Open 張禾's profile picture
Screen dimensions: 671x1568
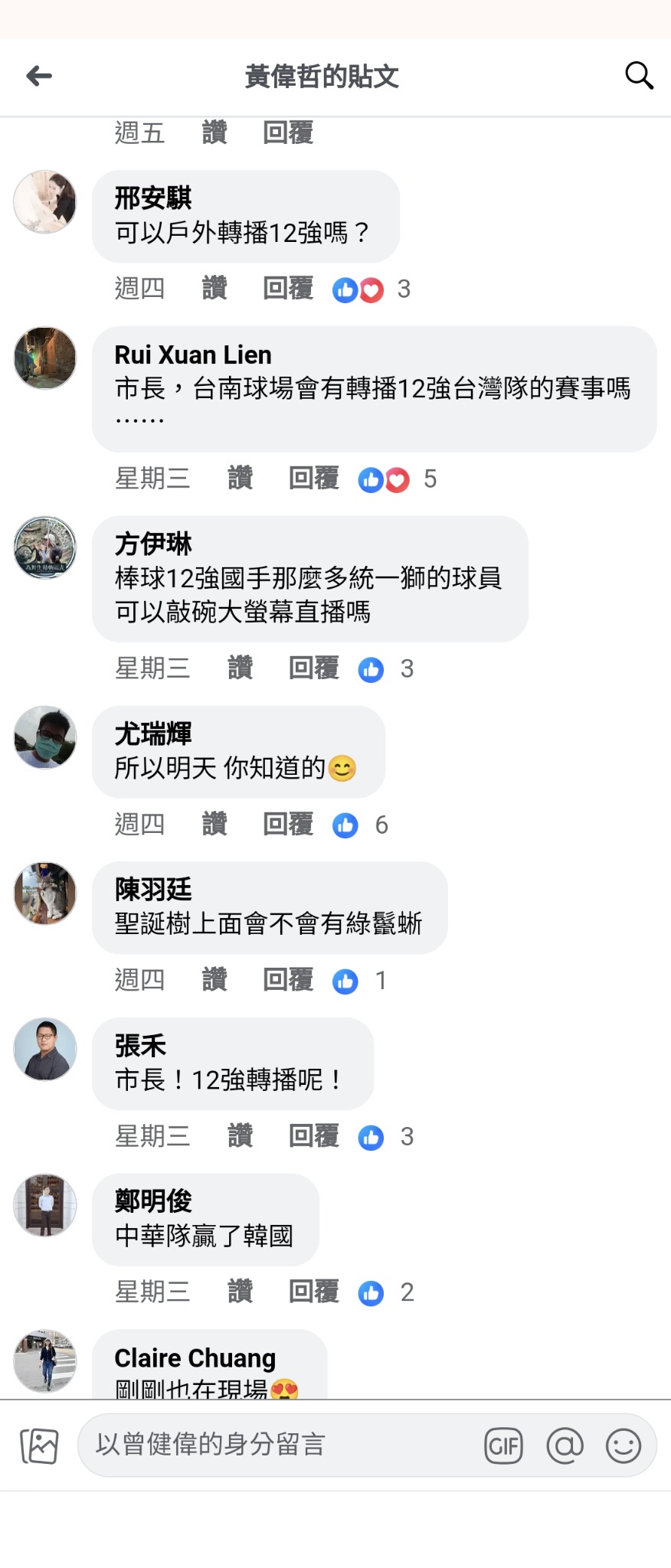pyautogui.click(x=45, y=1049)
